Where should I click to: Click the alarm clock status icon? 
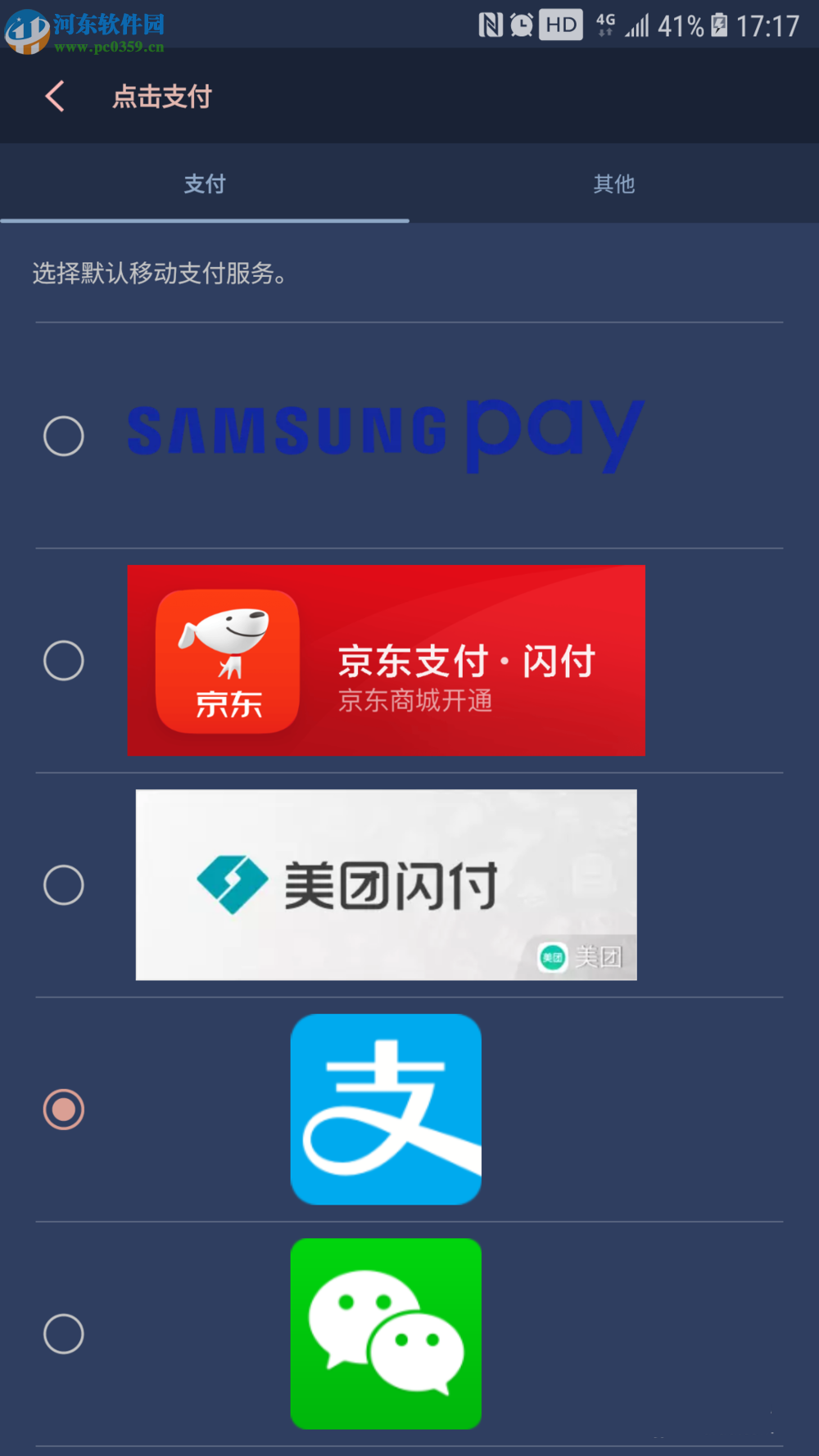pyautogui.click(x=521, y=25)
